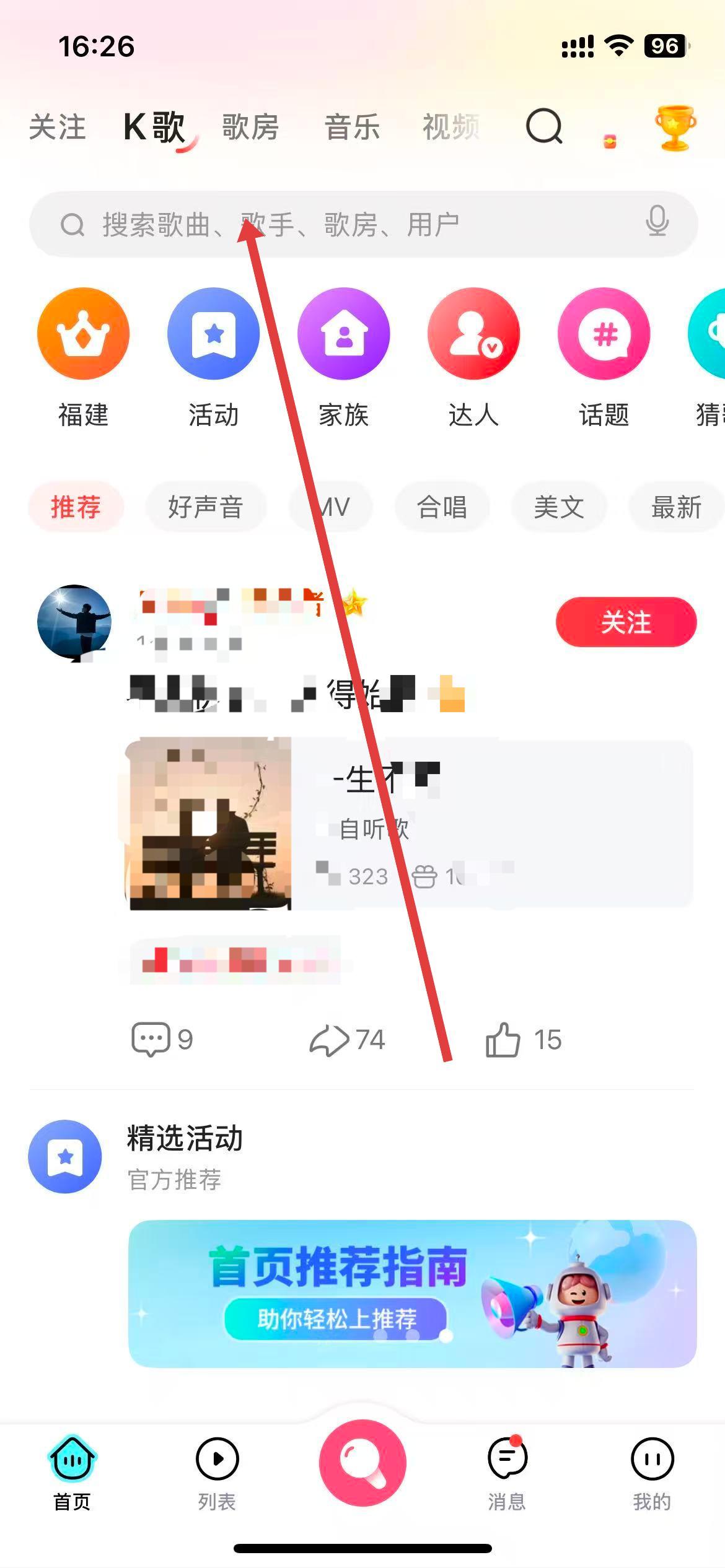Start singing with the center microphone button
Viewport: 725px width, 1568px height.
(x=362, y=1463)
